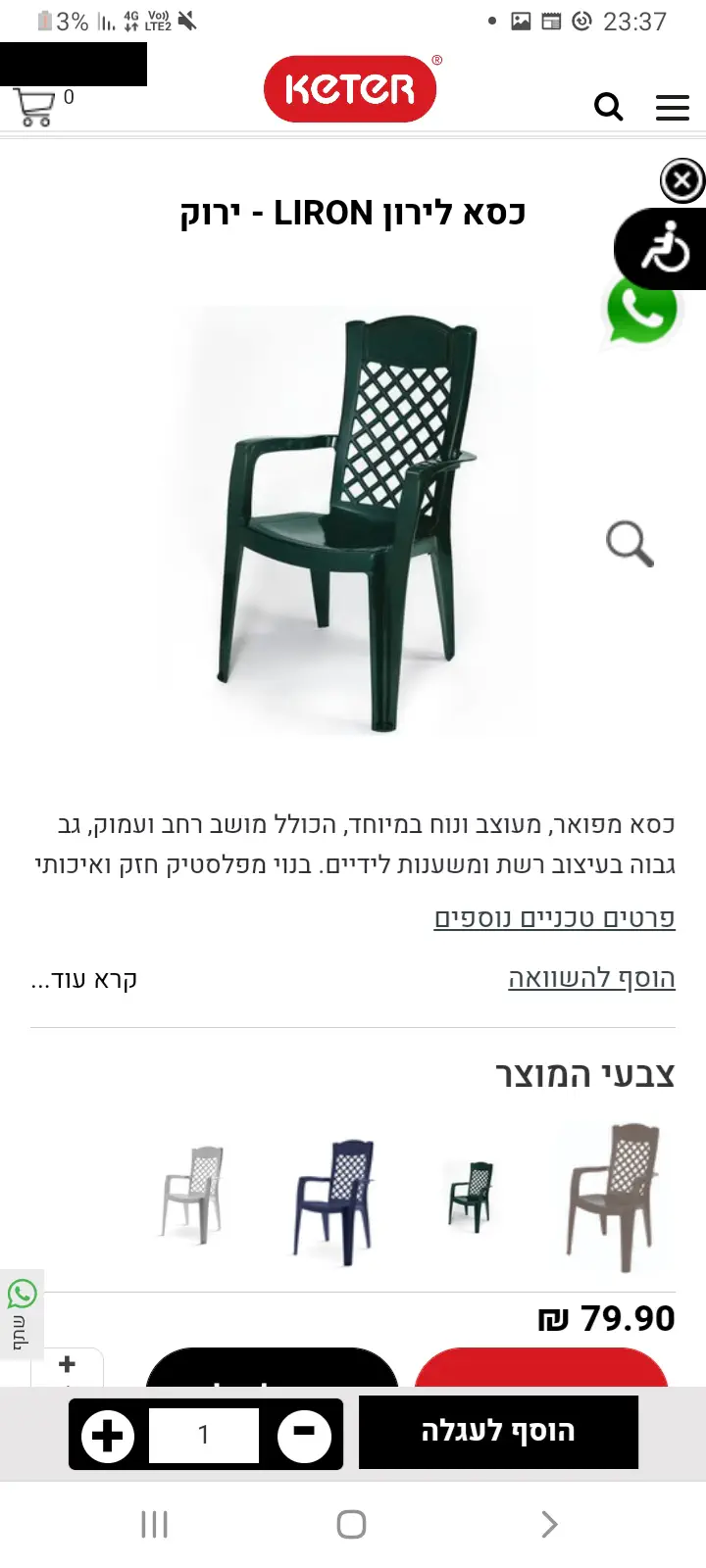The image size is (706, 1568).
Task: Tap the quantity field showing 1
Action: click(204, 1435)
